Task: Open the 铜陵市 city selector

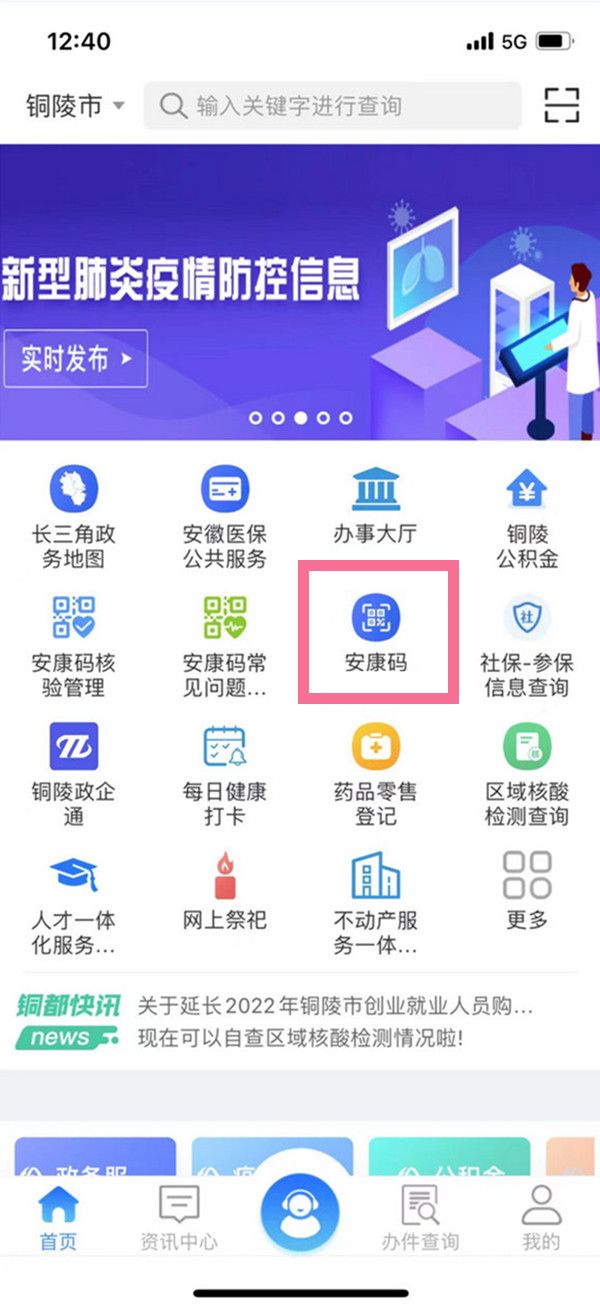Action: coord(75,106)
